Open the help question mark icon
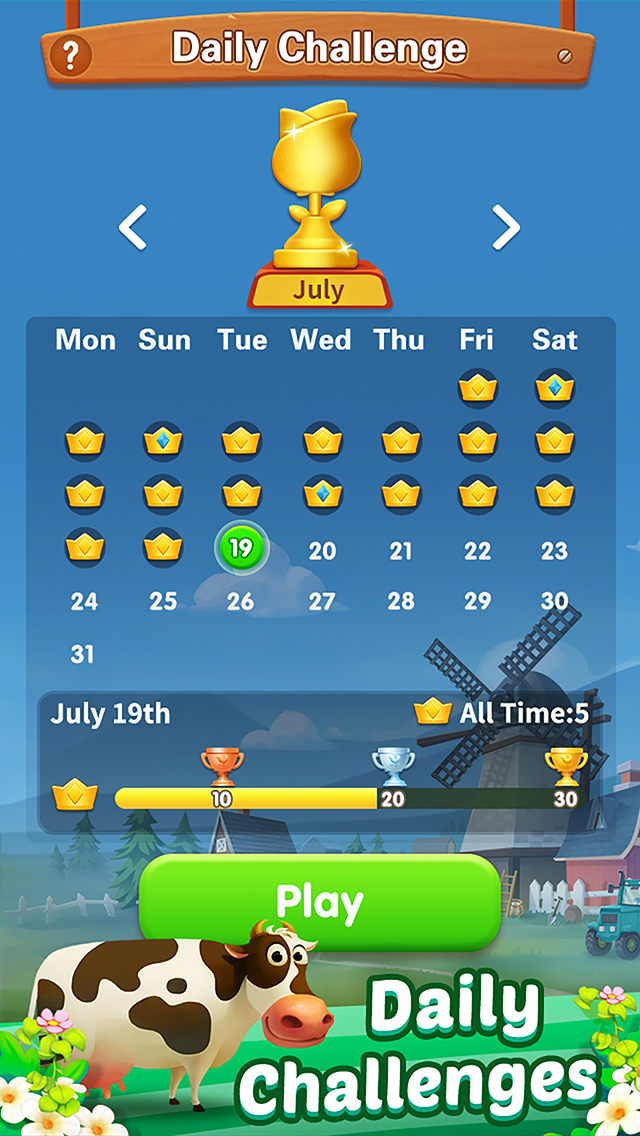 coord(70,54)
